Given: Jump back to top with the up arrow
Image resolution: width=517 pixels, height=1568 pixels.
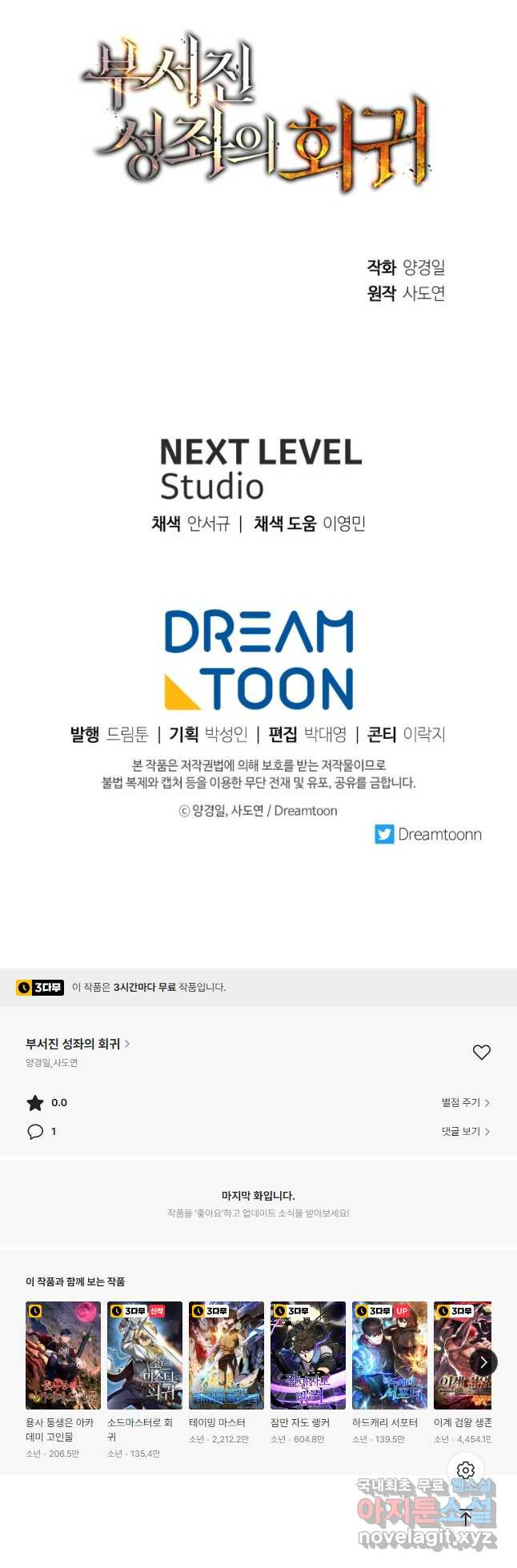Looking at the screenshot, I should pyautogui.click(x=466, y=1517).
